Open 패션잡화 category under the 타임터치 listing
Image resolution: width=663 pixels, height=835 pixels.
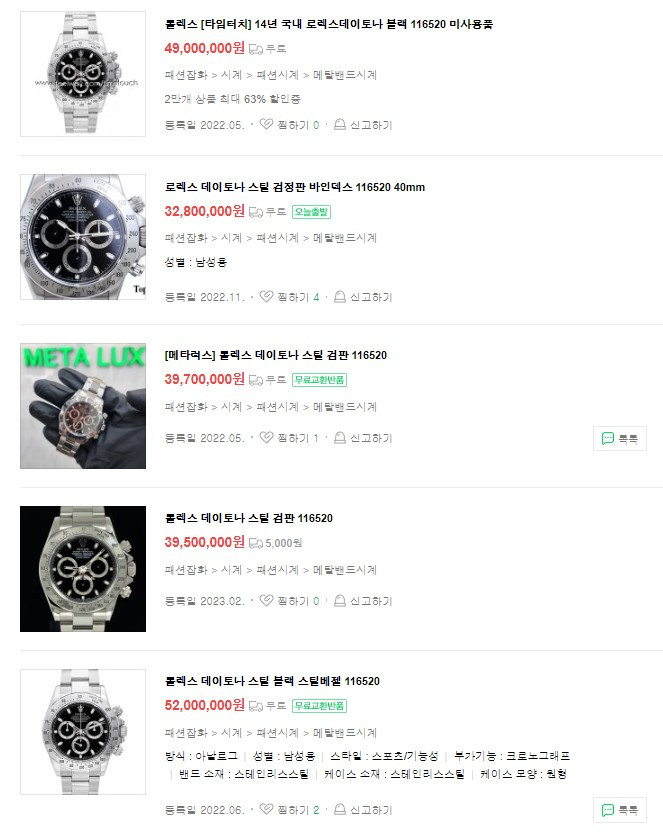tap(186, 74)
